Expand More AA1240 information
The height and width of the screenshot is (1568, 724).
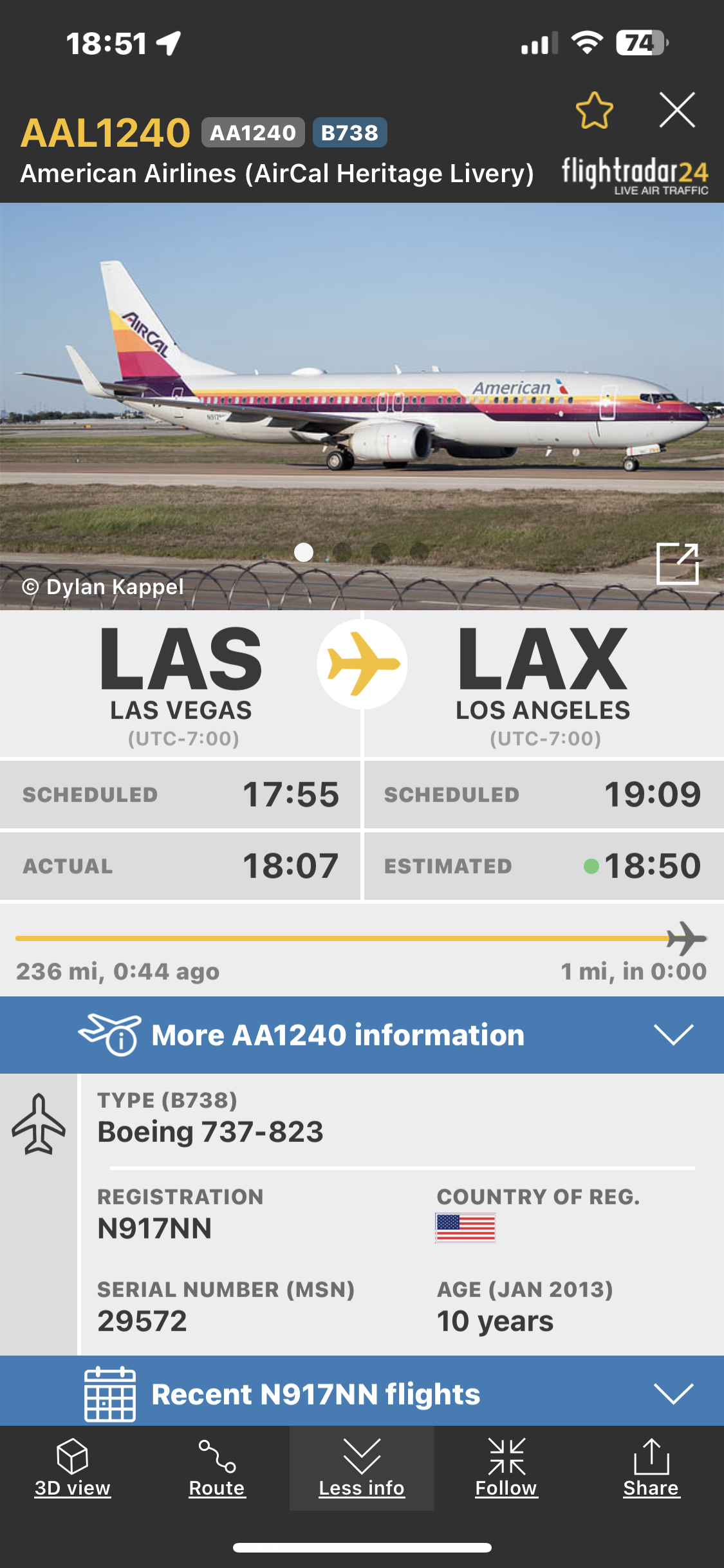pos(362,1035)
